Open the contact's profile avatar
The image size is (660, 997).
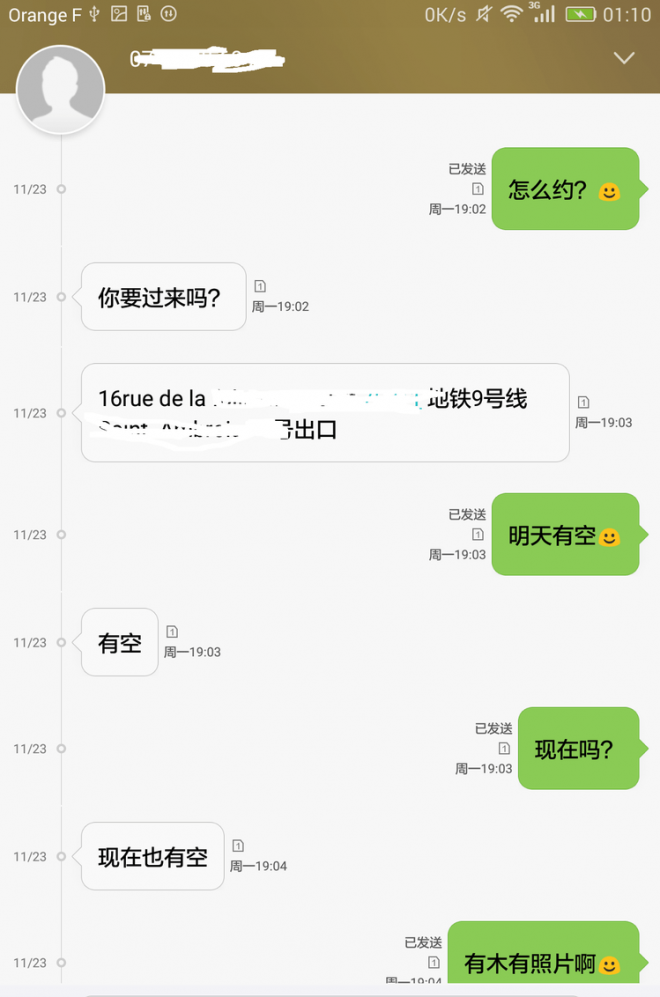tap(61, 90)
